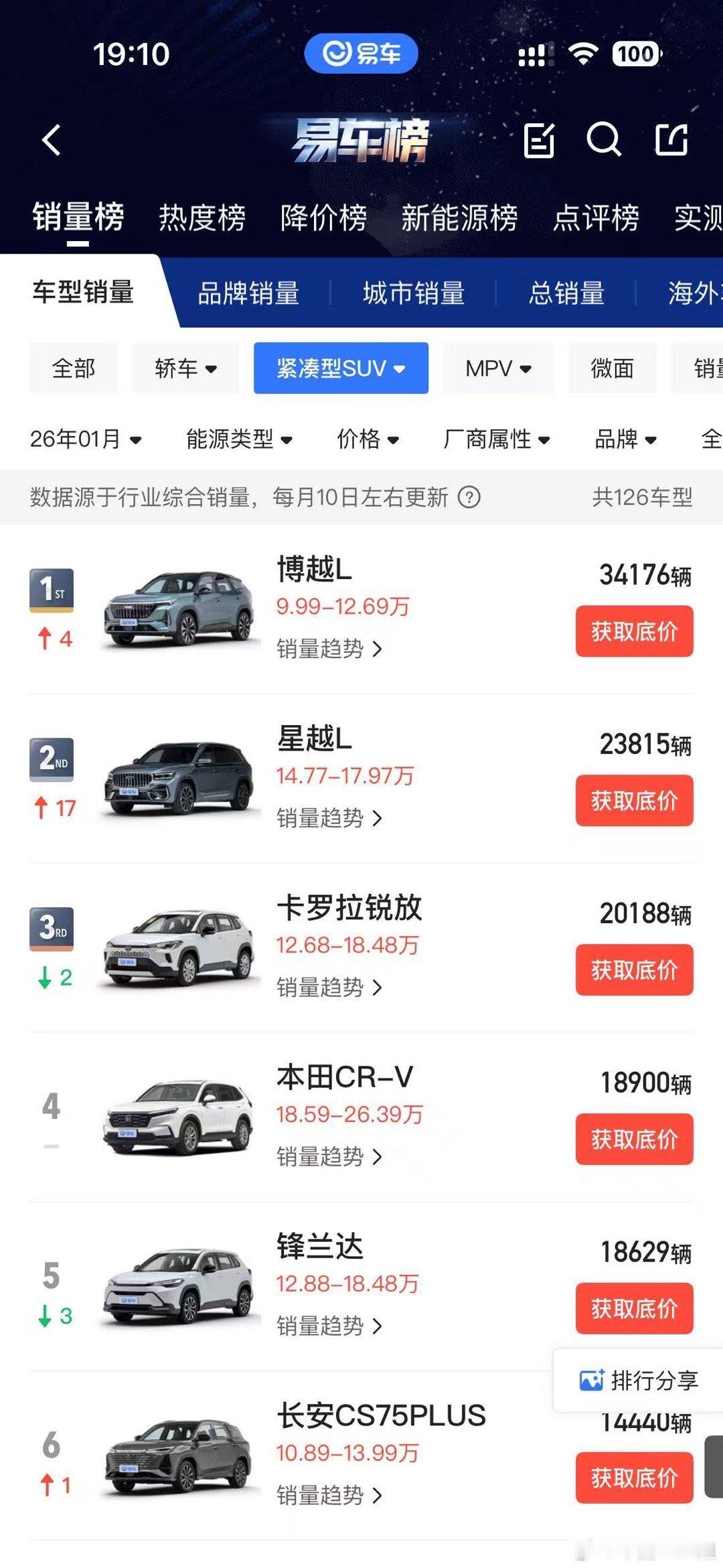Tap the back arrow at top left
The height and width of the screenshot is (1568, 723).
tap(51, 140)
